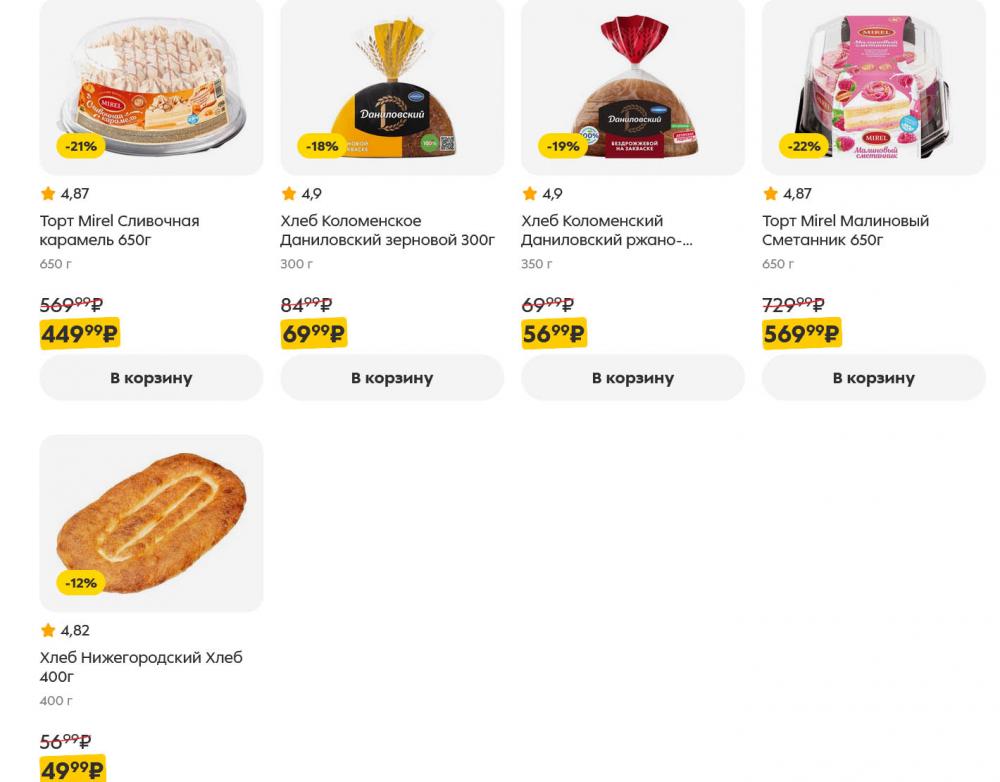Open Хлеб Коломенский Даниловский ржано- product image
This screenshot has height=782, width=1000.
633,85
